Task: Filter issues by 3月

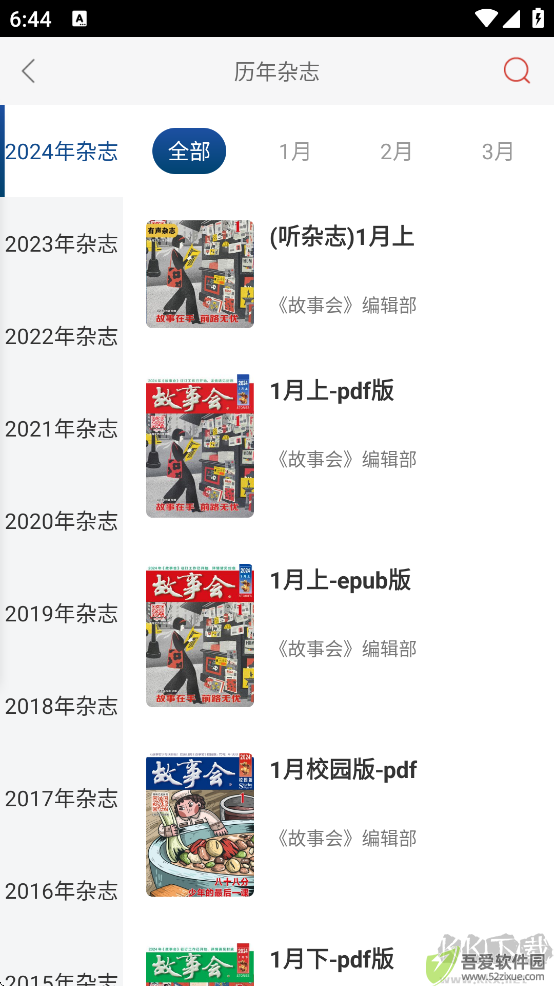Action: [498, 151]
